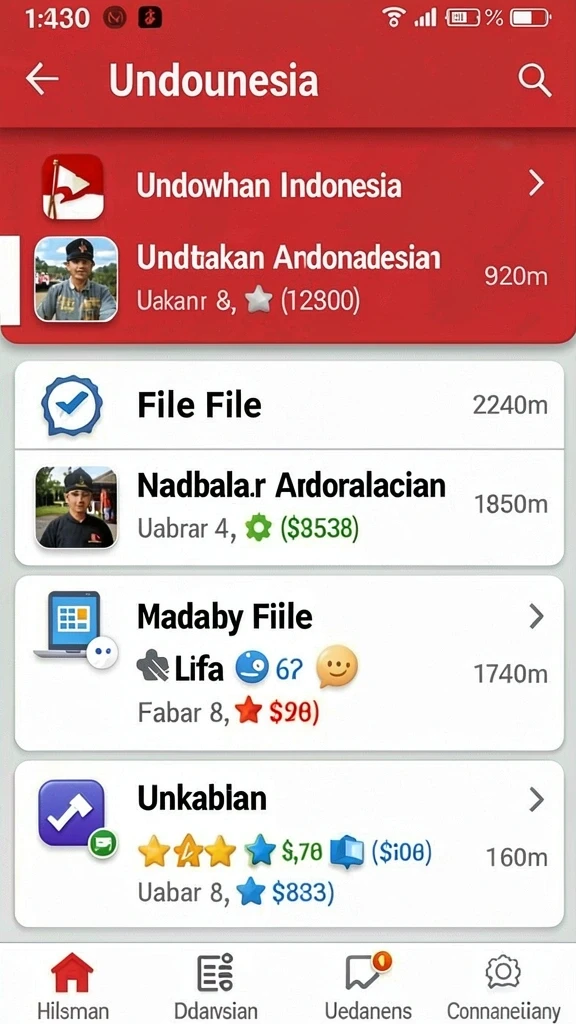Open the Undtakan Andonadesian entry
The width and height of the screenshot is (576, 1024).
288,278
